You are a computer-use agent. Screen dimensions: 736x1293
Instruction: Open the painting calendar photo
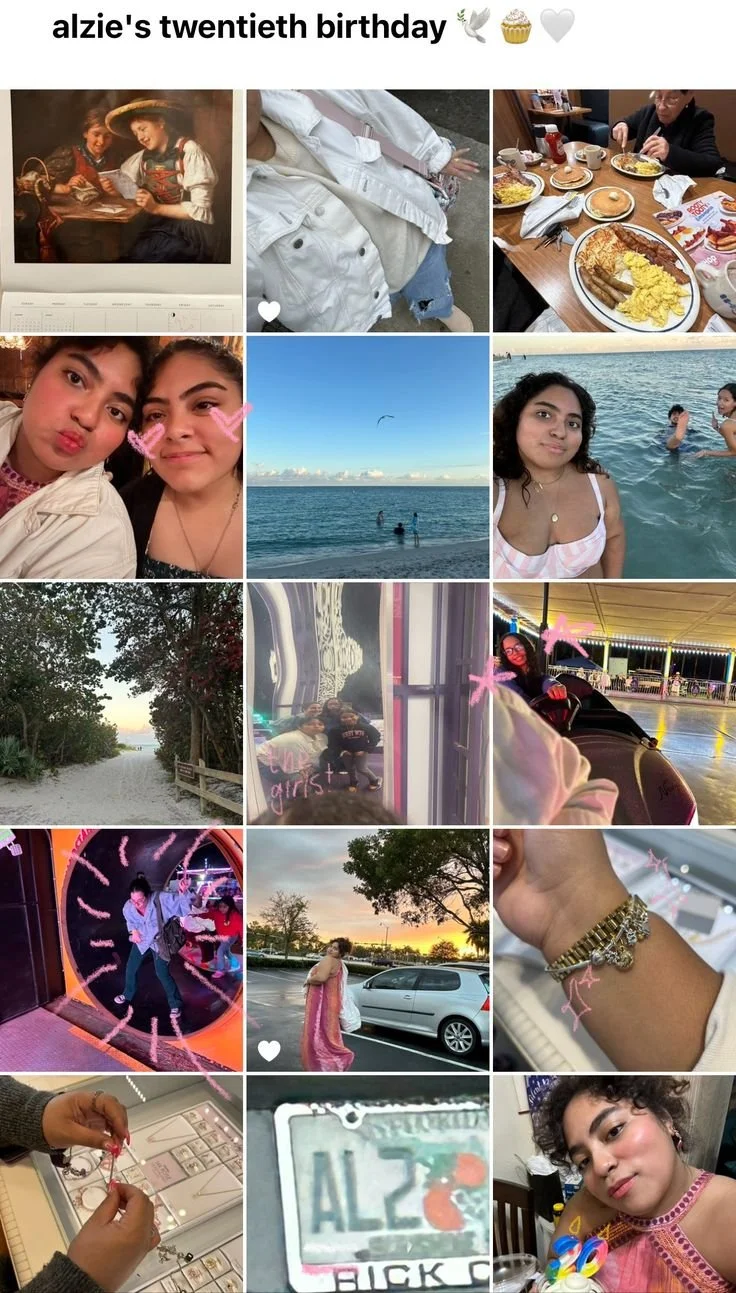pyautogui.click(x=121, y=211)
